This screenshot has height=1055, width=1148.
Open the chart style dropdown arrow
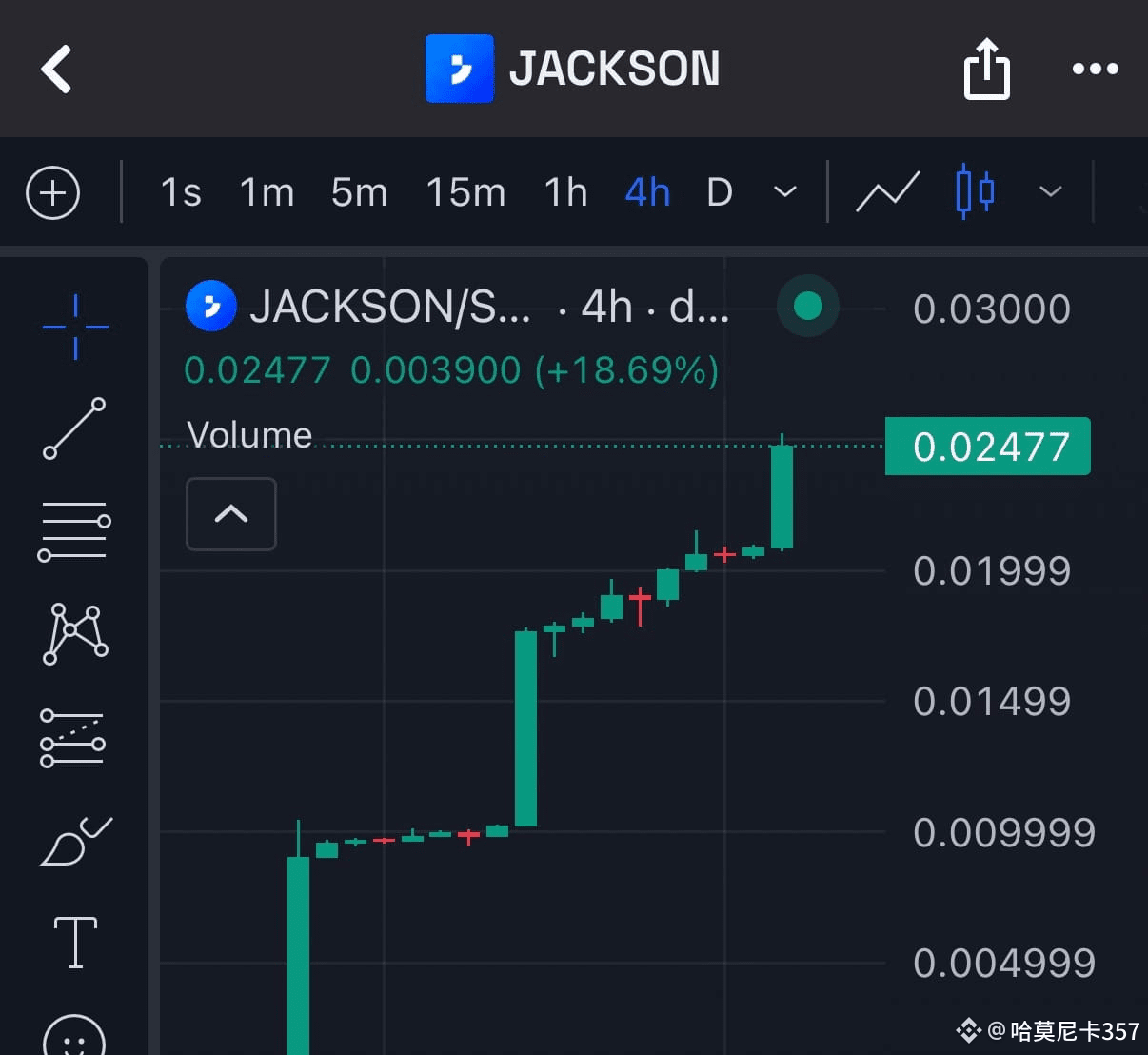[1050, 192]
